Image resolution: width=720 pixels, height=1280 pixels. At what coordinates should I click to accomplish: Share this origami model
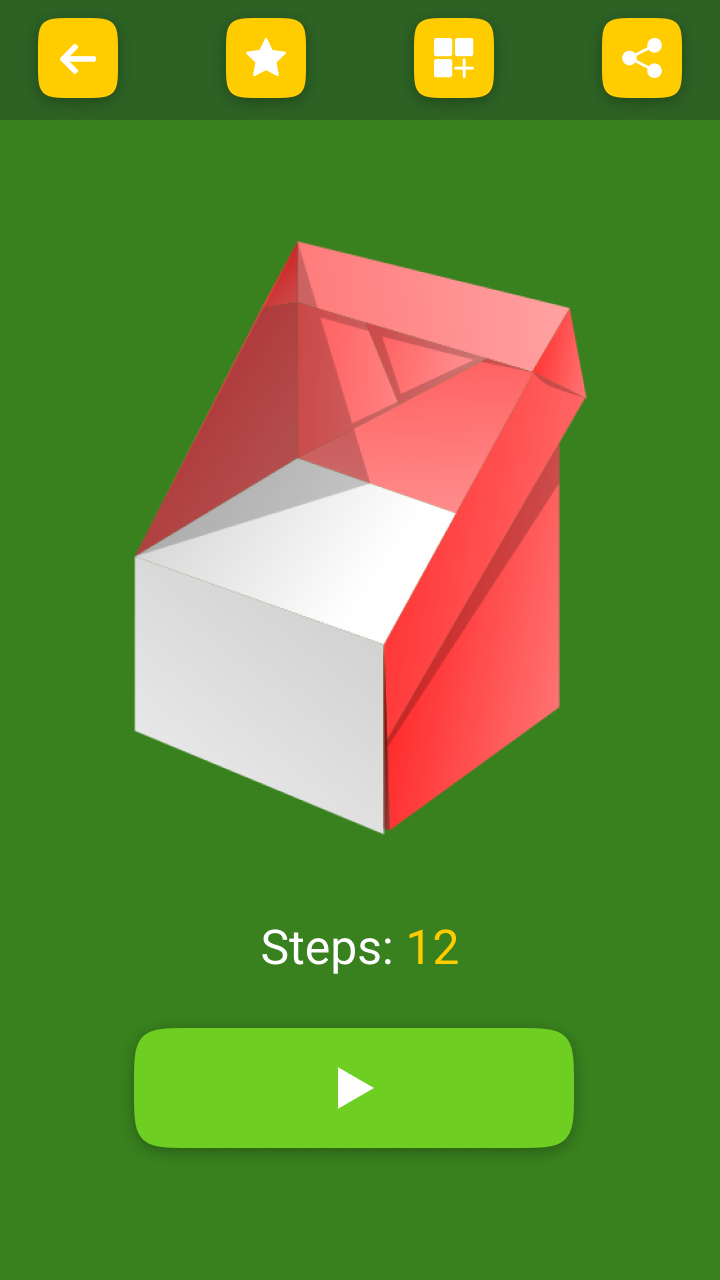pos(642,58)
